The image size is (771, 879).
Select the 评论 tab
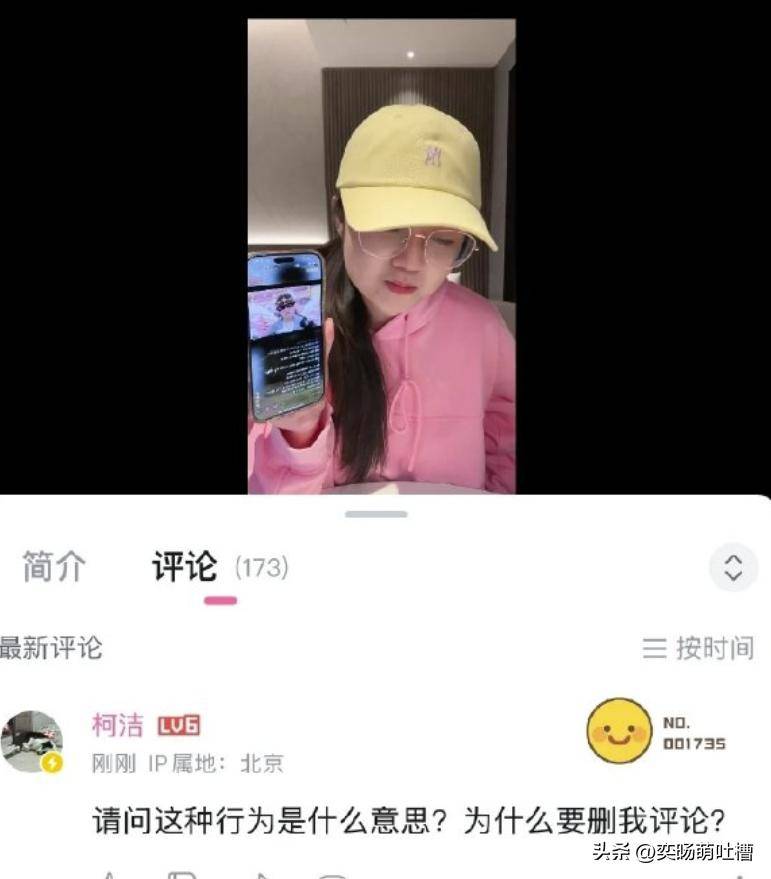185,568
